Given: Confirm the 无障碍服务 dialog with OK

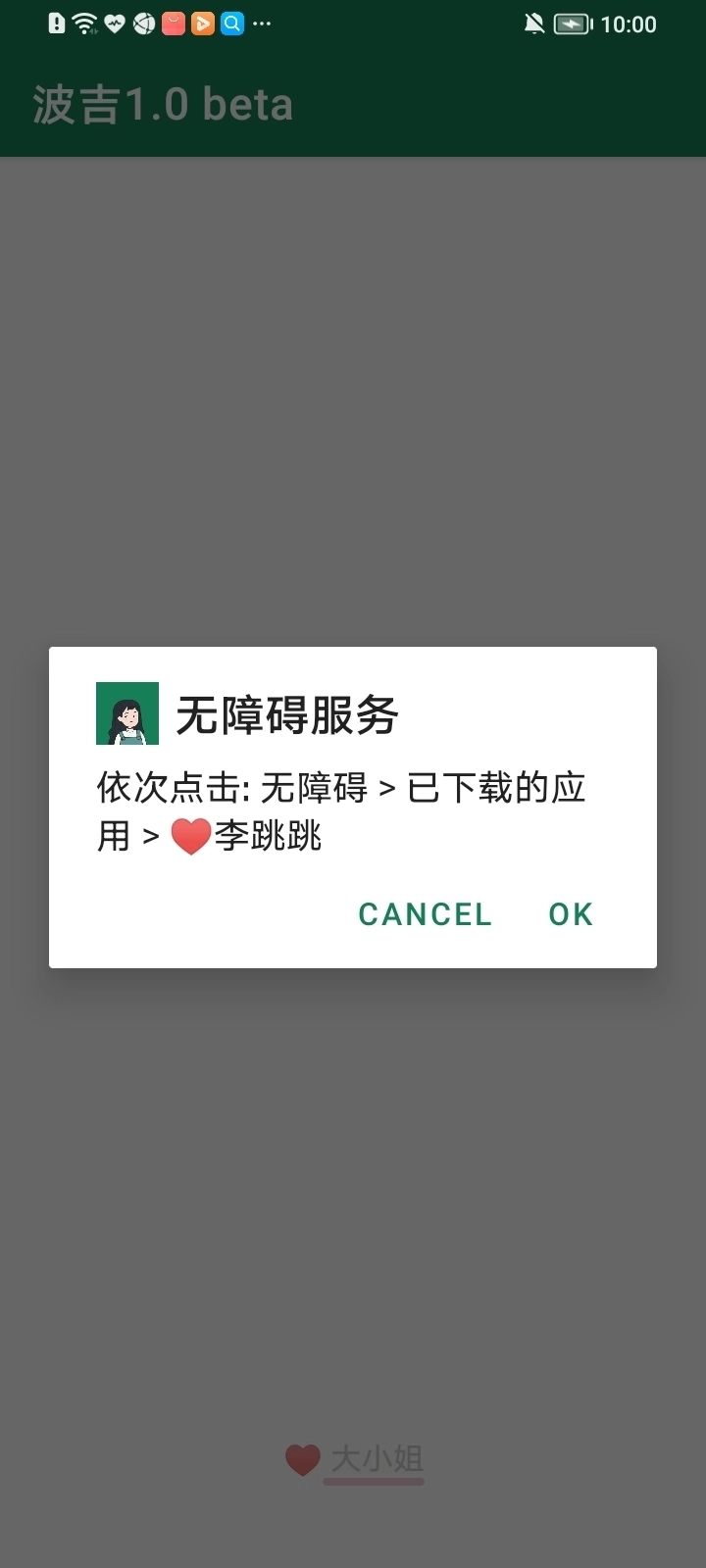Looking at the screenshot, I should tap(571, 914).
